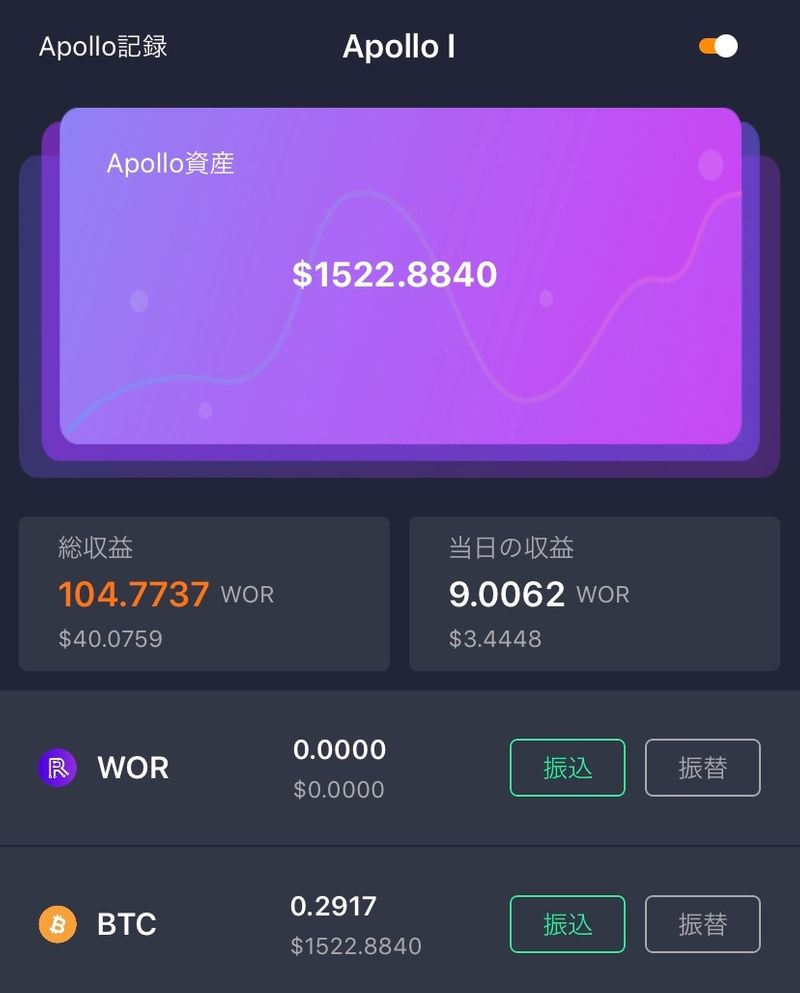Select 振替 for BTC
The width and height of the screenshot is (800, 993).
(x=702, y=924)
